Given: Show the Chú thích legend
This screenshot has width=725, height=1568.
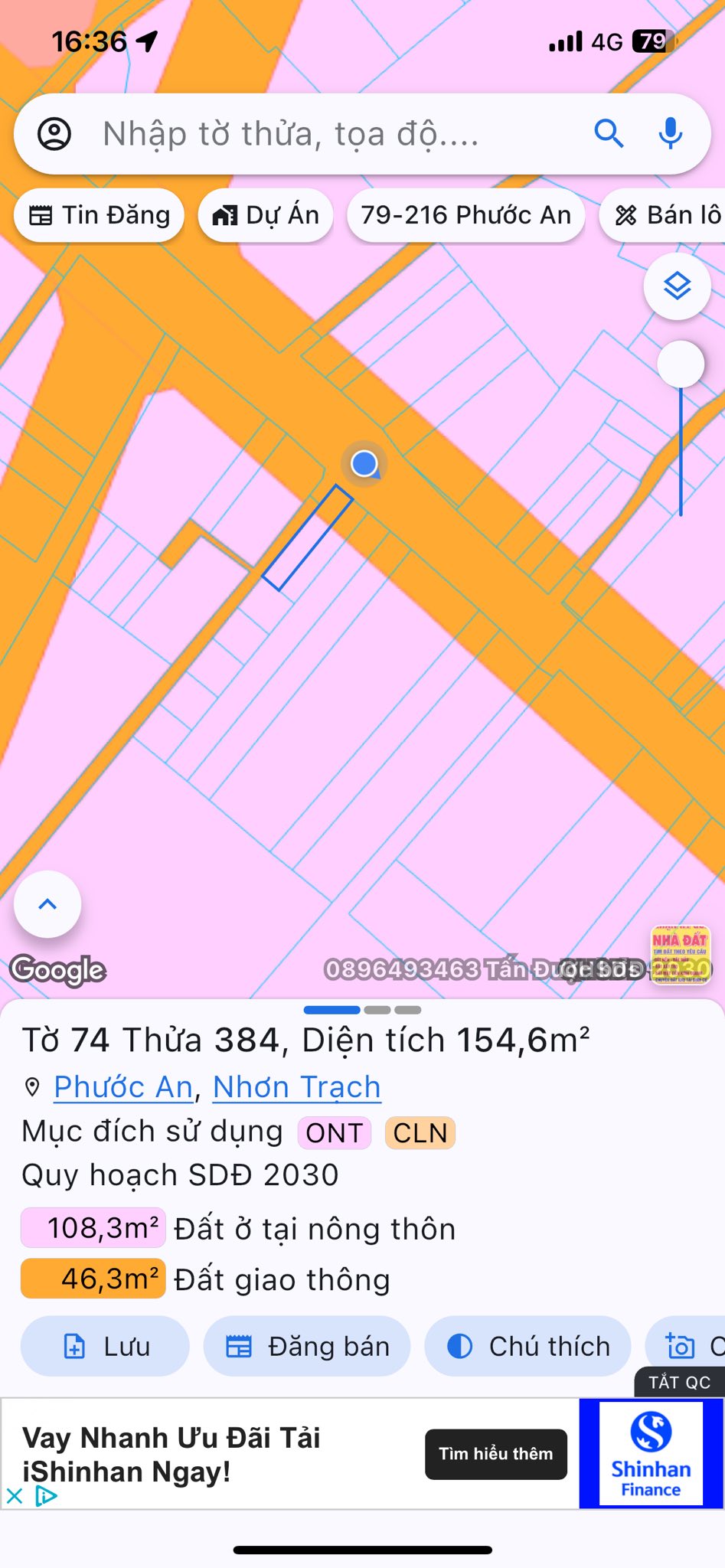Looking at the screenshot, I should tap(527, 1346).
